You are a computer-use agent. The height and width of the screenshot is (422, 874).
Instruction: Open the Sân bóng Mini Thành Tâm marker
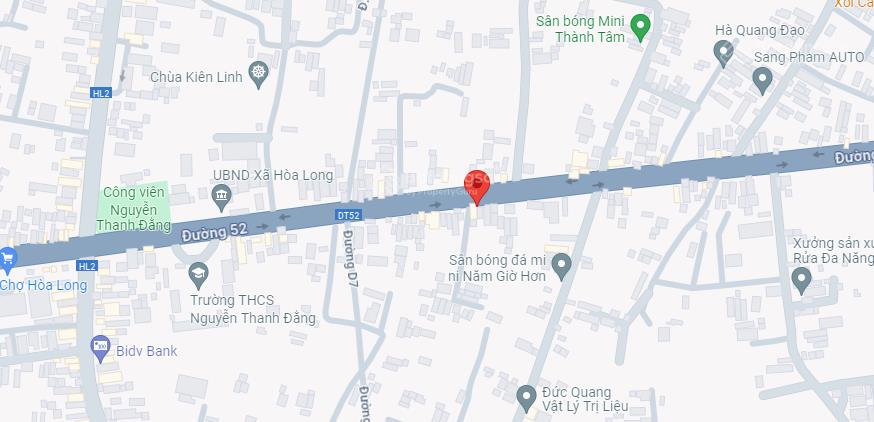(x=642, y=26)
